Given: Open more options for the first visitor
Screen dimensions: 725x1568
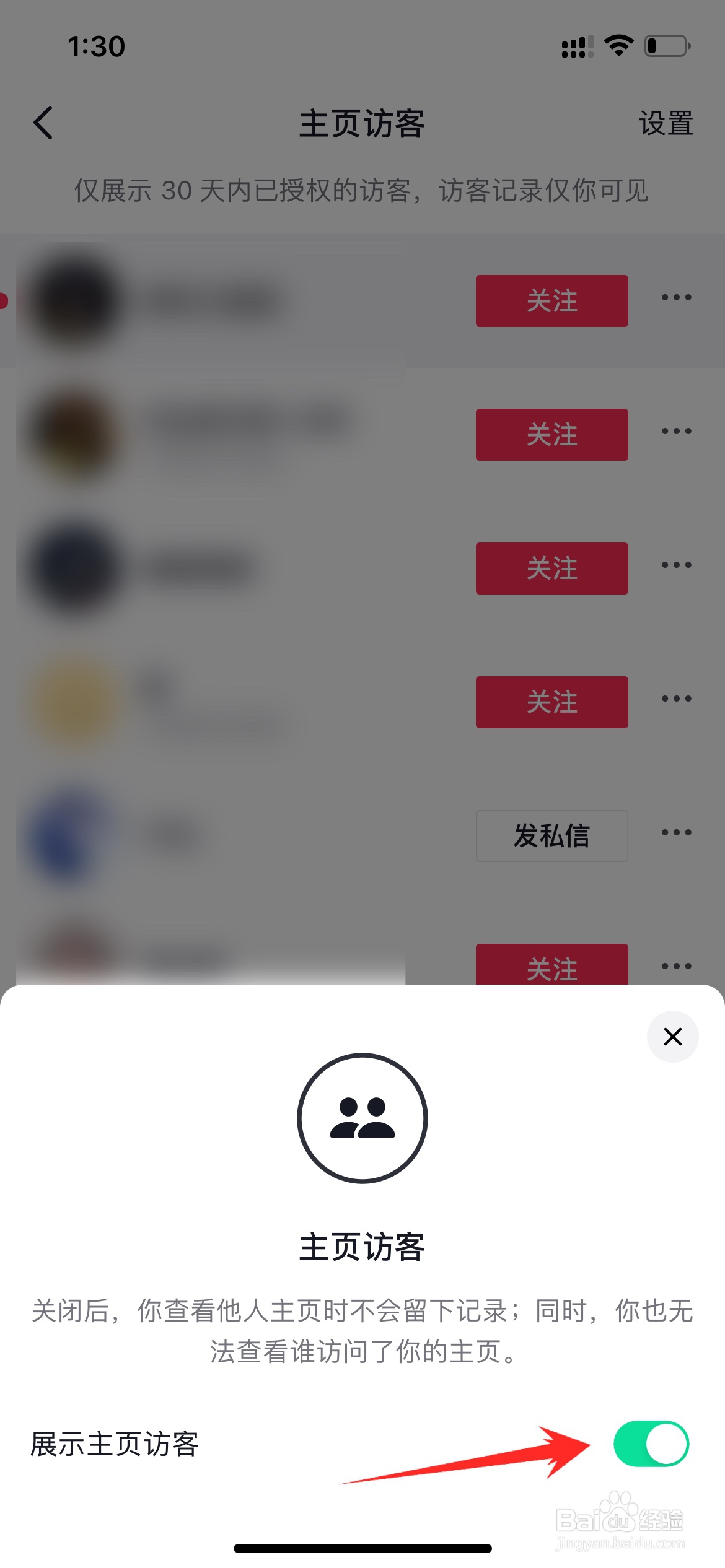Looking at the screenshot, I should [675, 297].
